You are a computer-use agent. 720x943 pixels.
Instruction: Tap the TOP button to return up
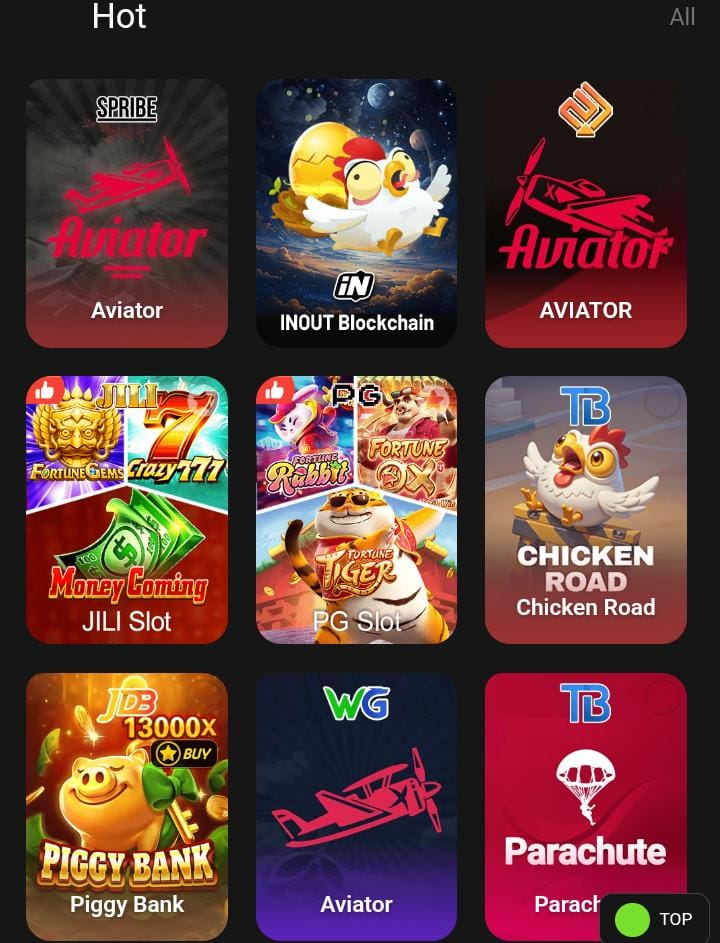[655, 919]
